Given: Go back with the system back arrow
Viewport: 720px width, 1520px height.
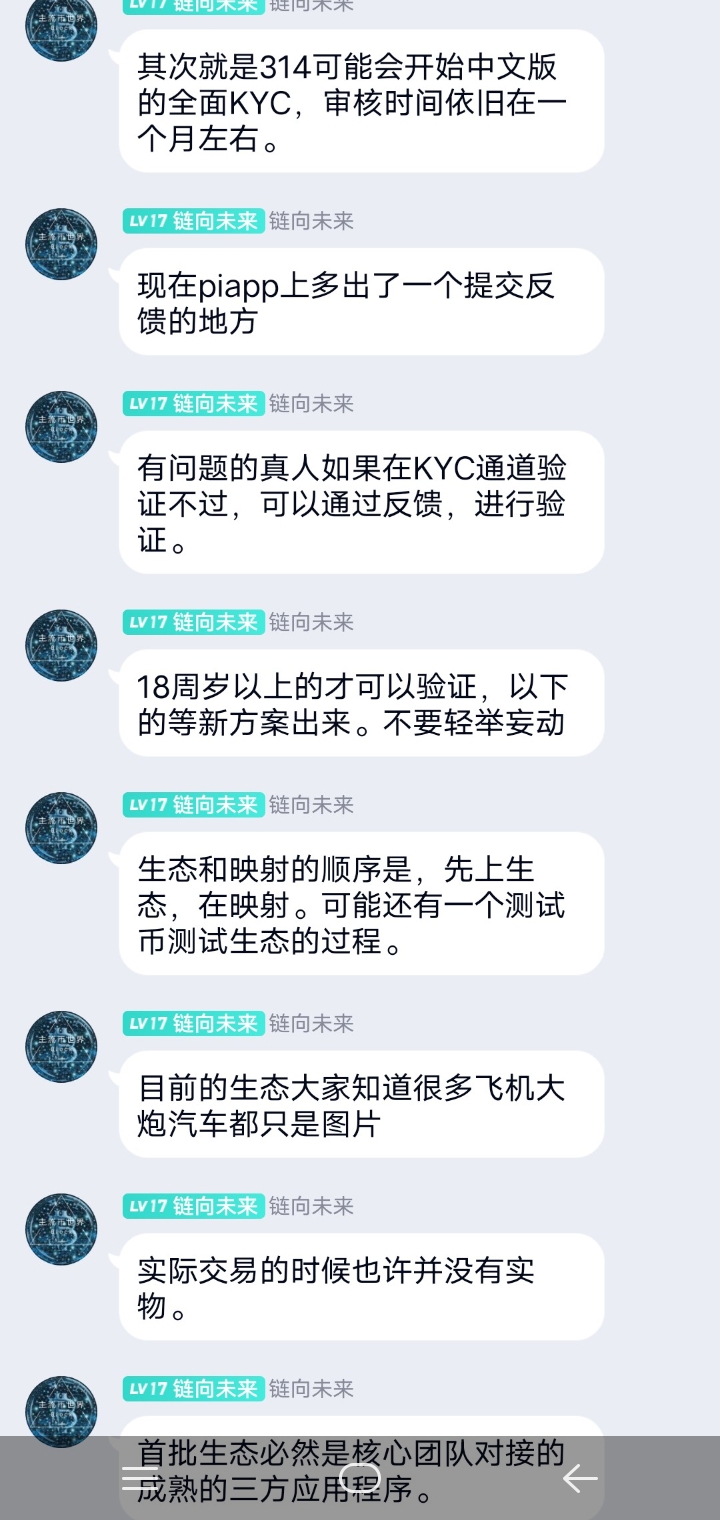Looking at the screenshot, I should tap(580, 1478).
